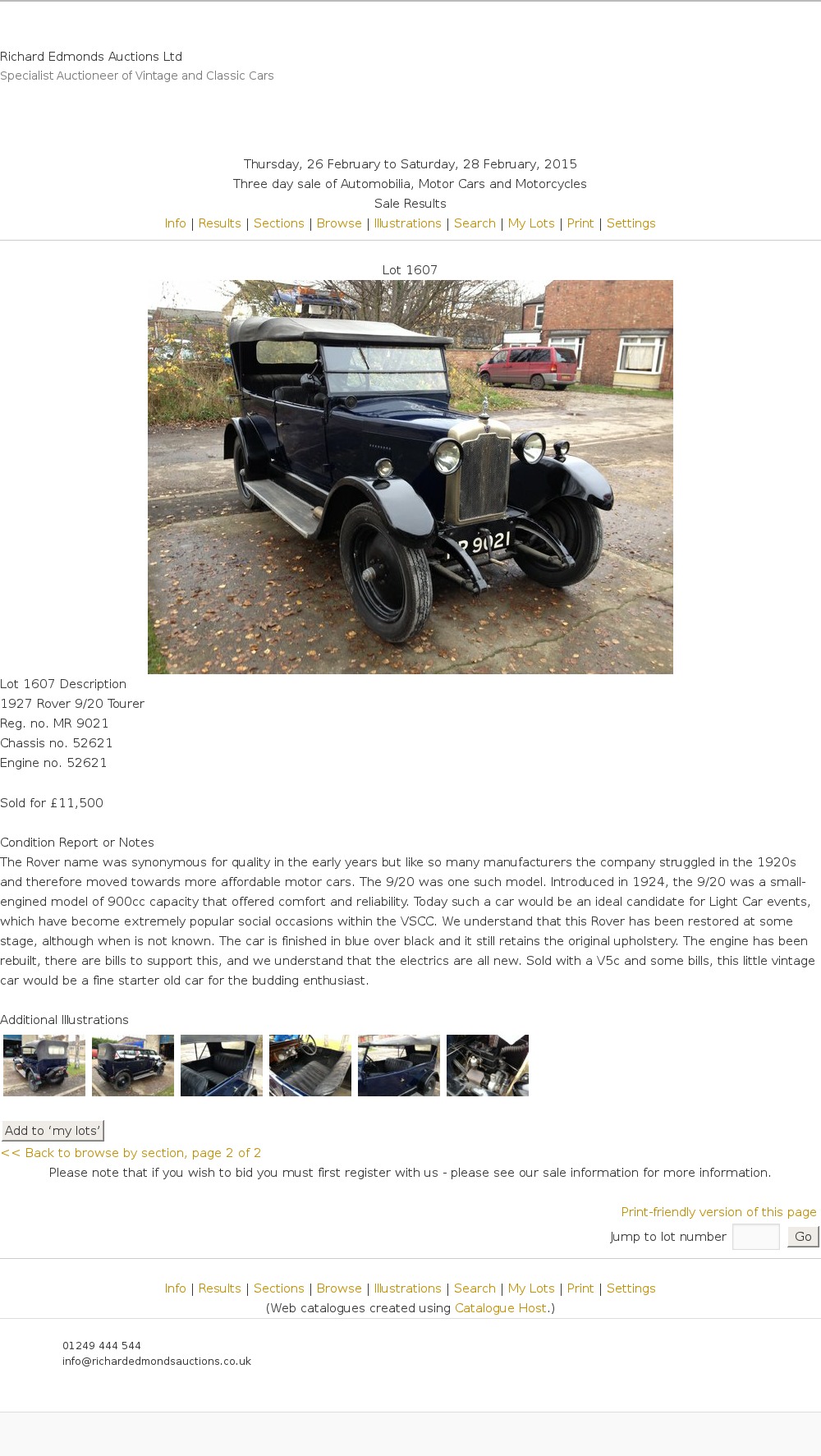The height and width of the screenshot is (1456, 821).
Task: Open the Results link in top menu
Action: [219, 223]
